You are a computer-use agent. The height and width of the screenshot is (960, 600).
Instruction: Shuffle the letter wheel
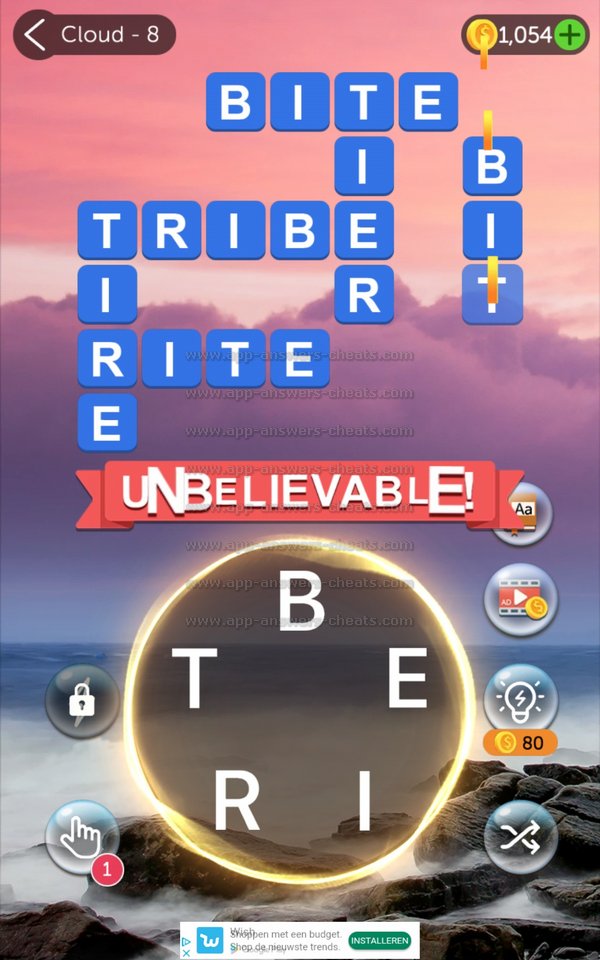pyautogui.click(x=520, y=837)
